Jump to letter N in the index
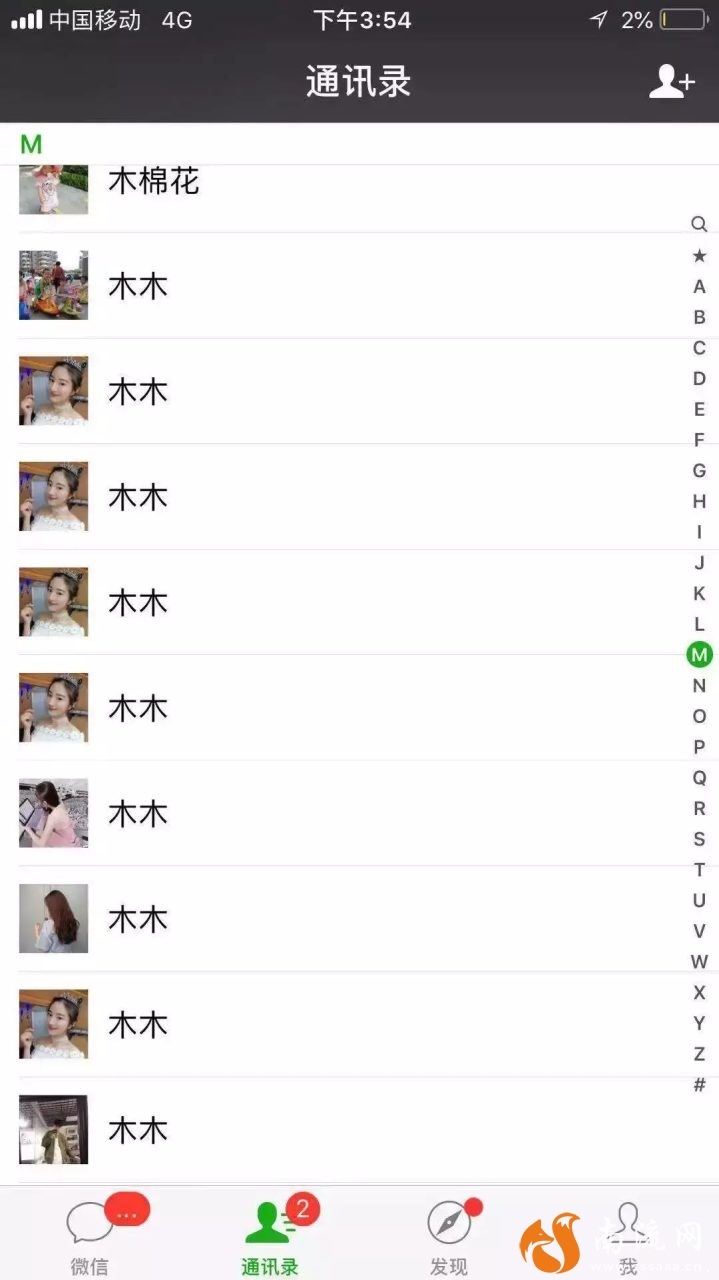The height and width of the screenshot is (1280, 719). [x=699, y=686]
